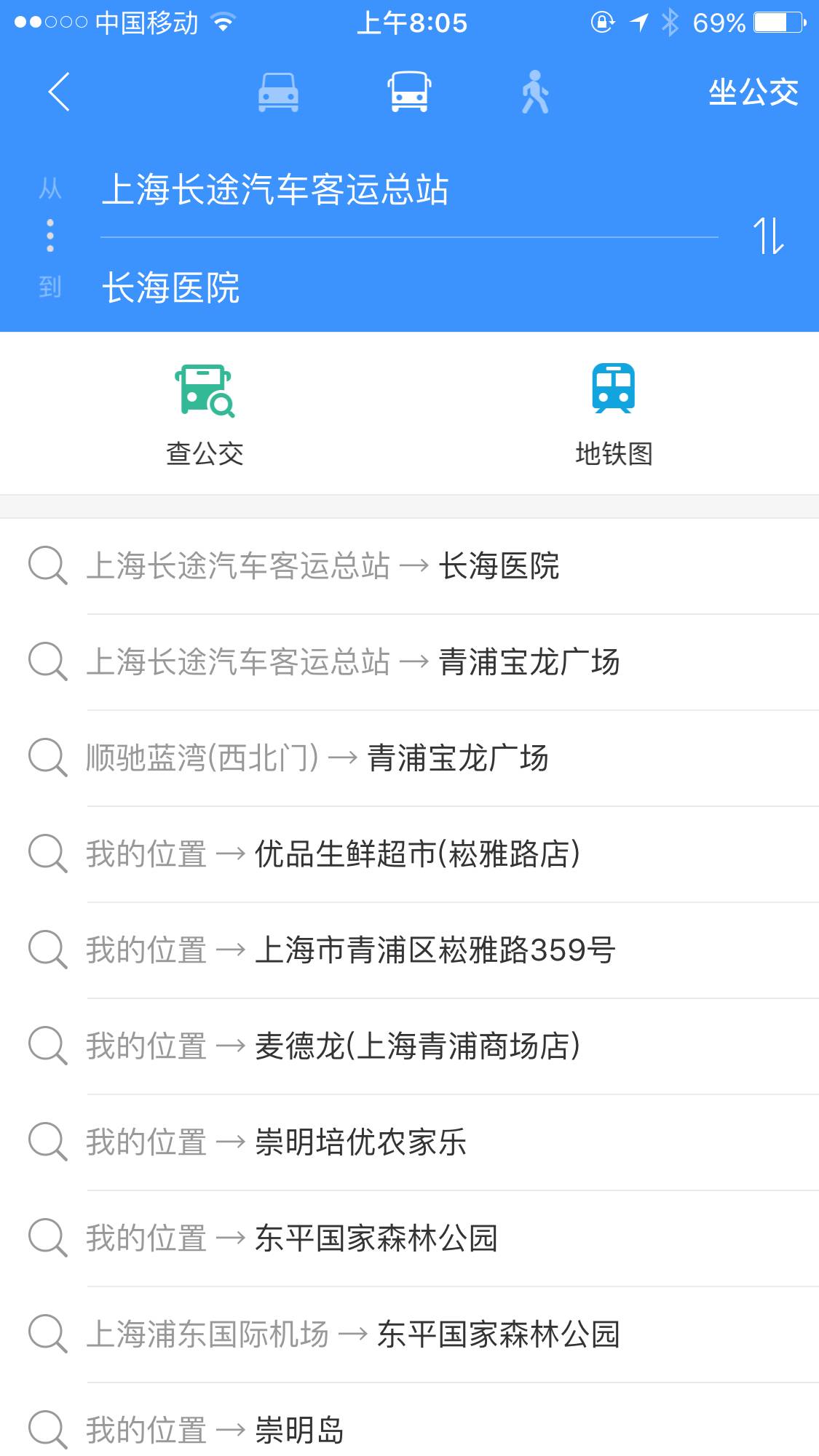
Task: Open history route to 优品生鲜超市(崧雅路店)
Action: pos(333,854)
